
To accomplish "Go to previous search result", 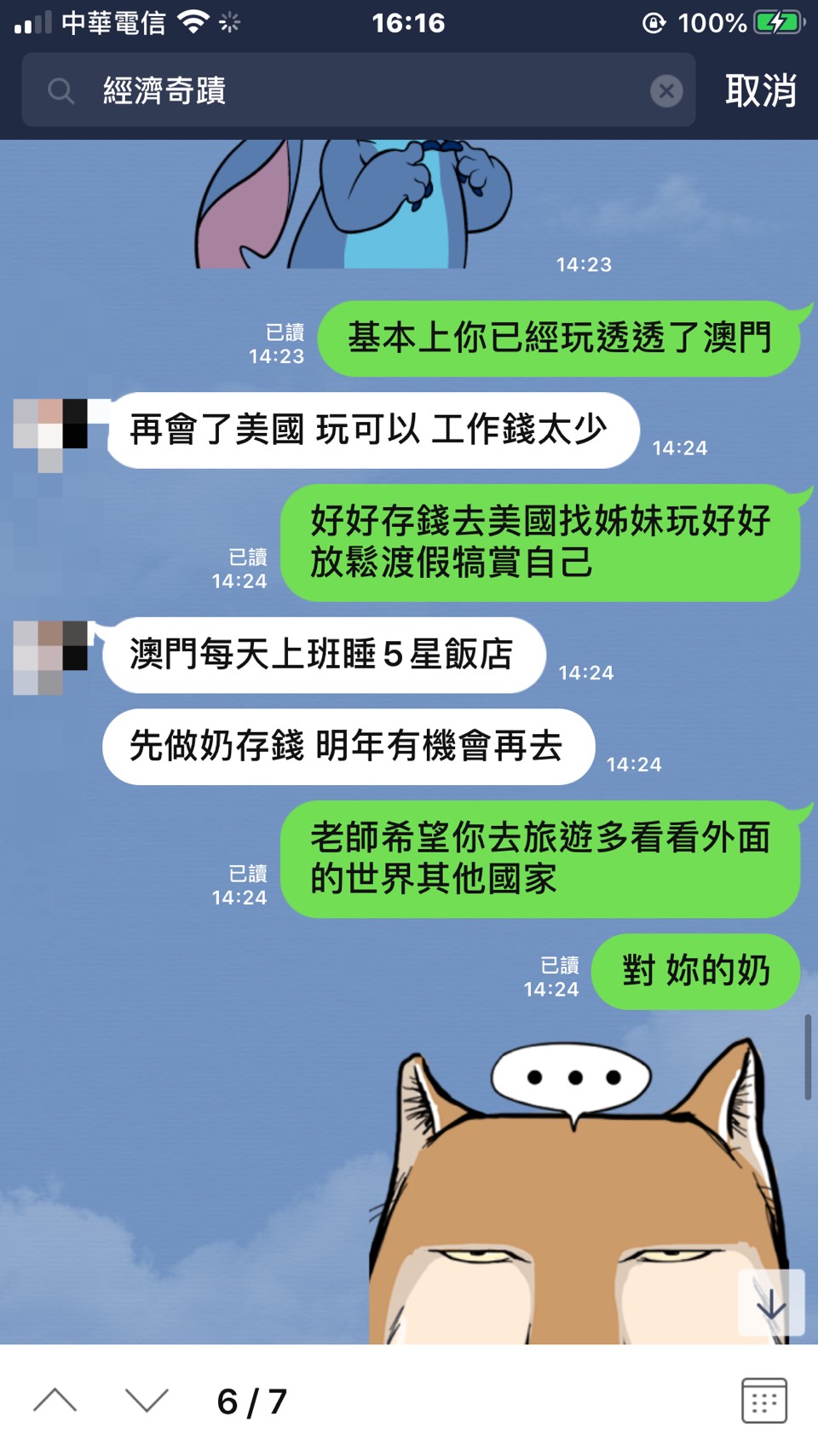I will tap(55, 1401).
